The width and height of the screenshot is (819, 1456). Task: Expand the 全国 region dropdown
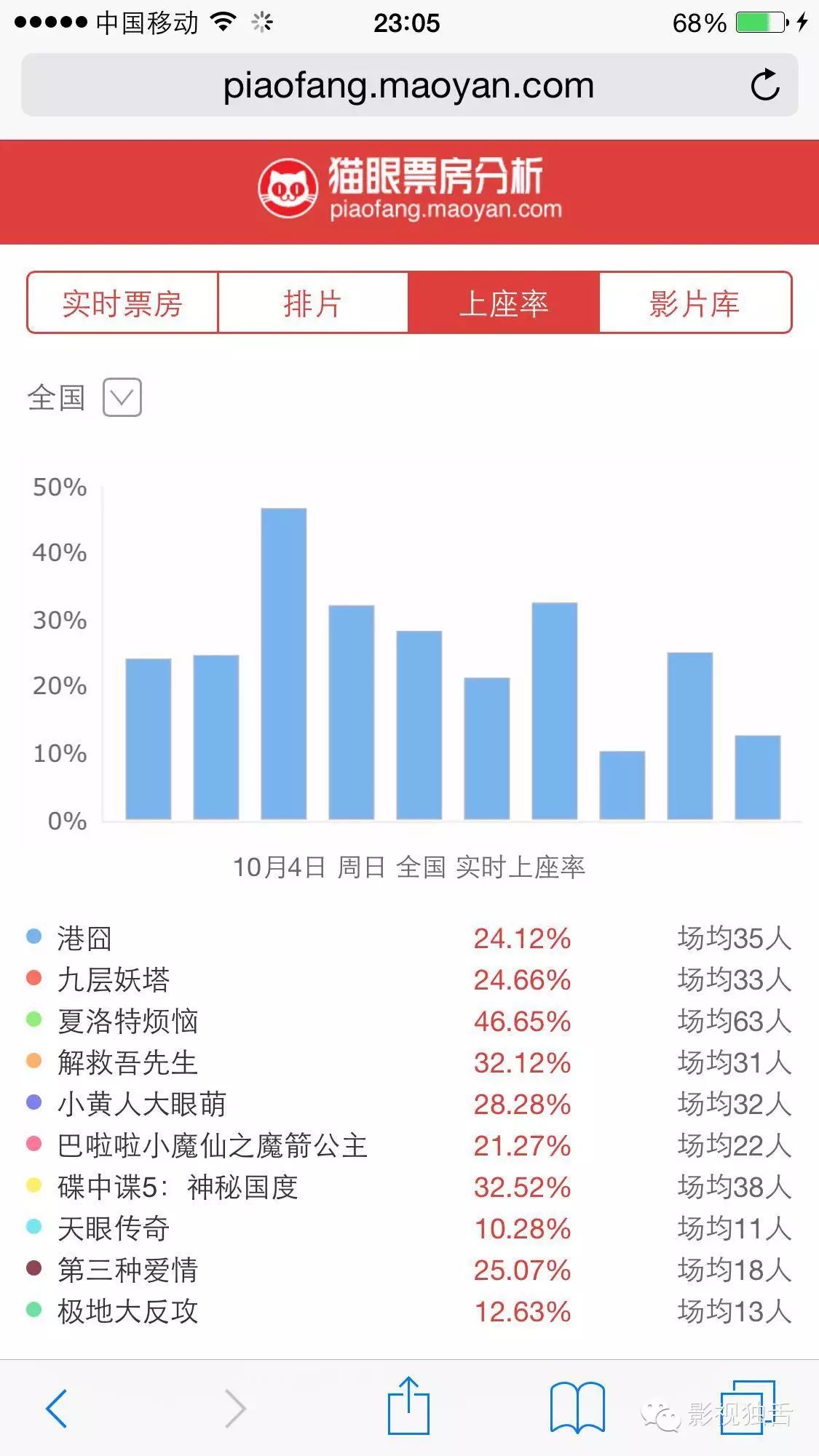point(122,398)
